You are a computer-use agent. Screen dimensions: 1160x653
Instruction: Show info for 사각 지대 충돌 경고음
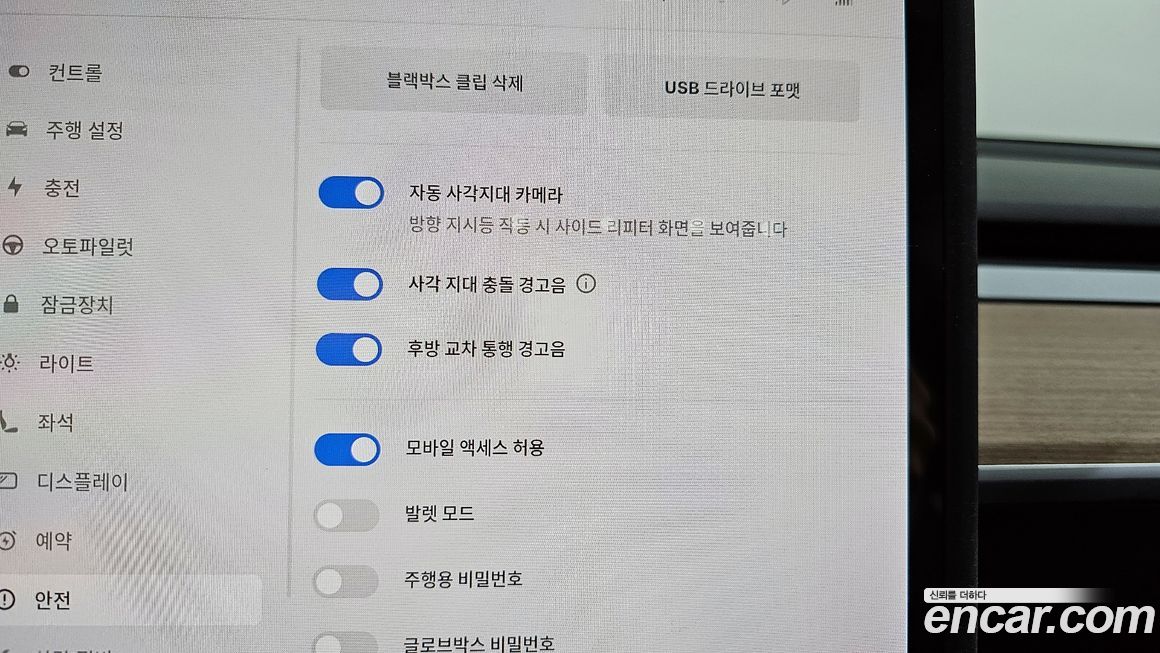coord(587,284)
